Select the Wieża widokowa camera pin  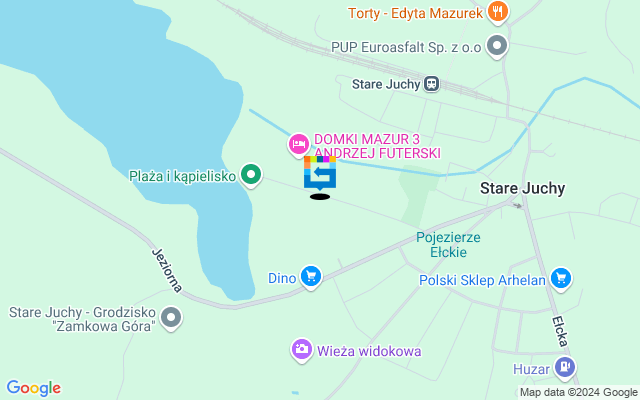coord(301,350)
